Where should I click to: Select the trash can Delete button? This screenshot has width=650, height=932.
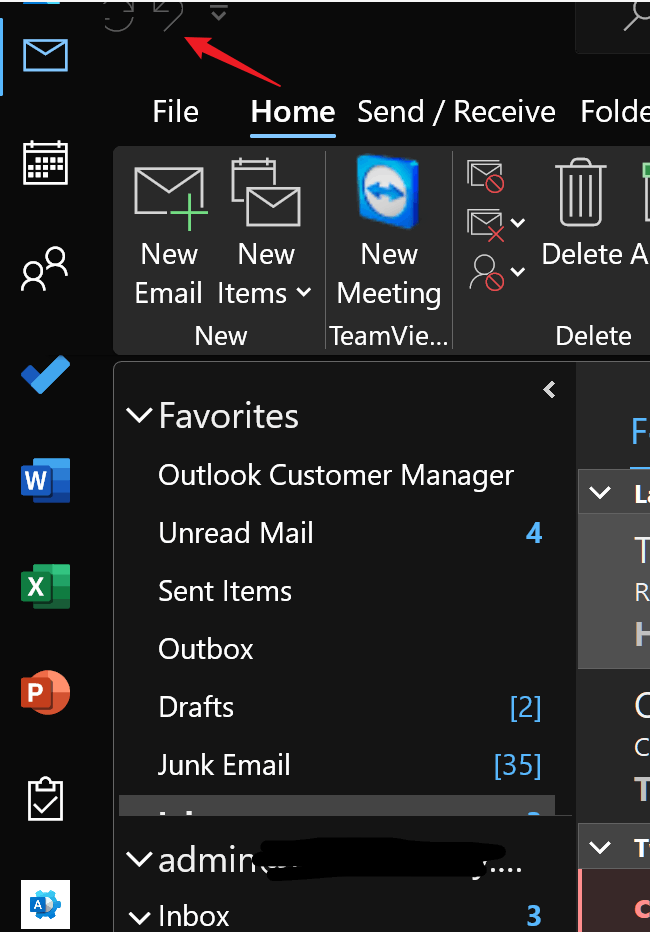tap(580, 212)
